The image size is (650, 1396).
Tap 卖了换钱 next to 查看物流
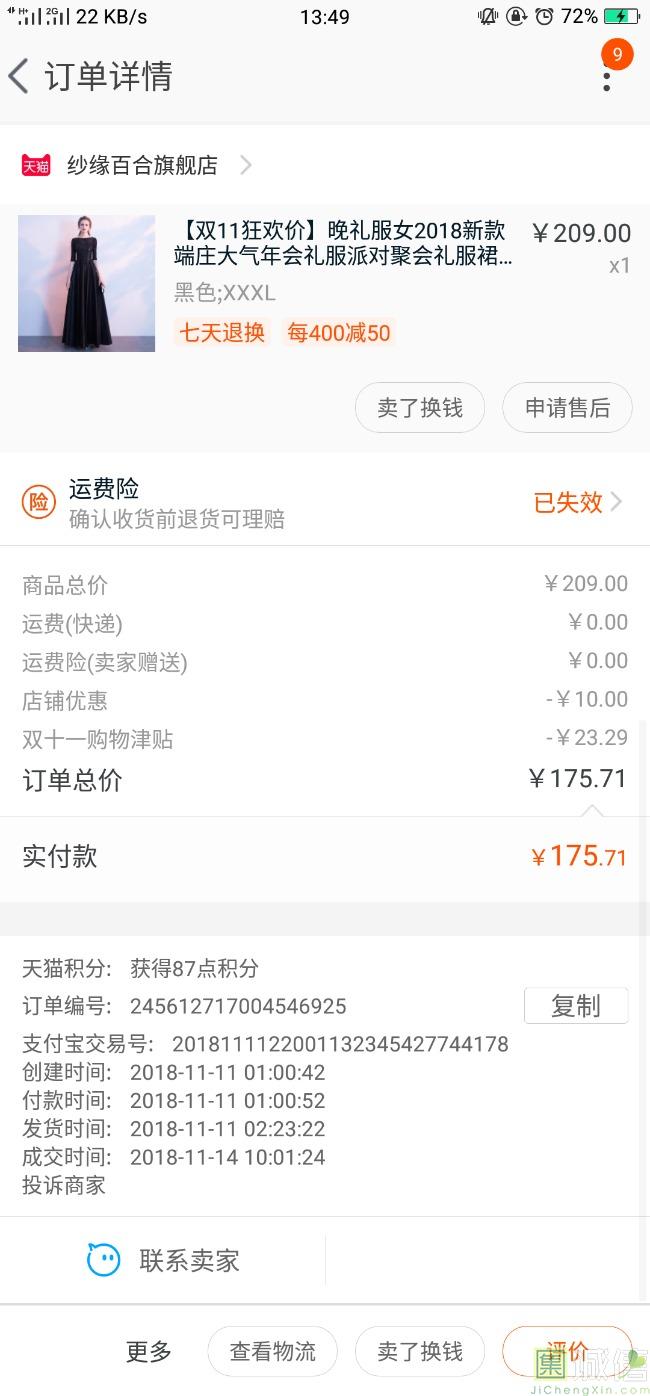coord(420,1352)
